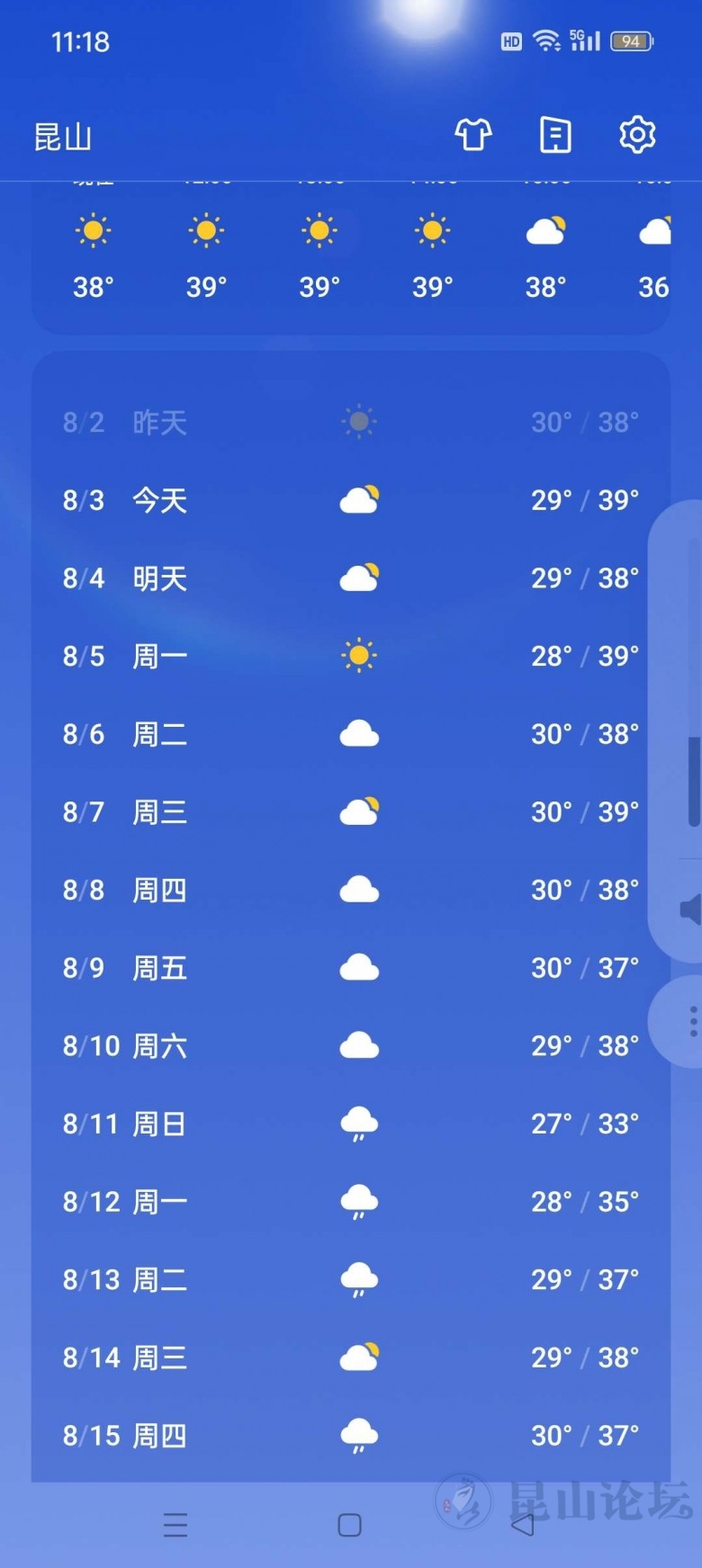Open the clothing advice T-shirt icon
Image resolution: width=702 pixels, height=1568 pixels.
point(473,135)
